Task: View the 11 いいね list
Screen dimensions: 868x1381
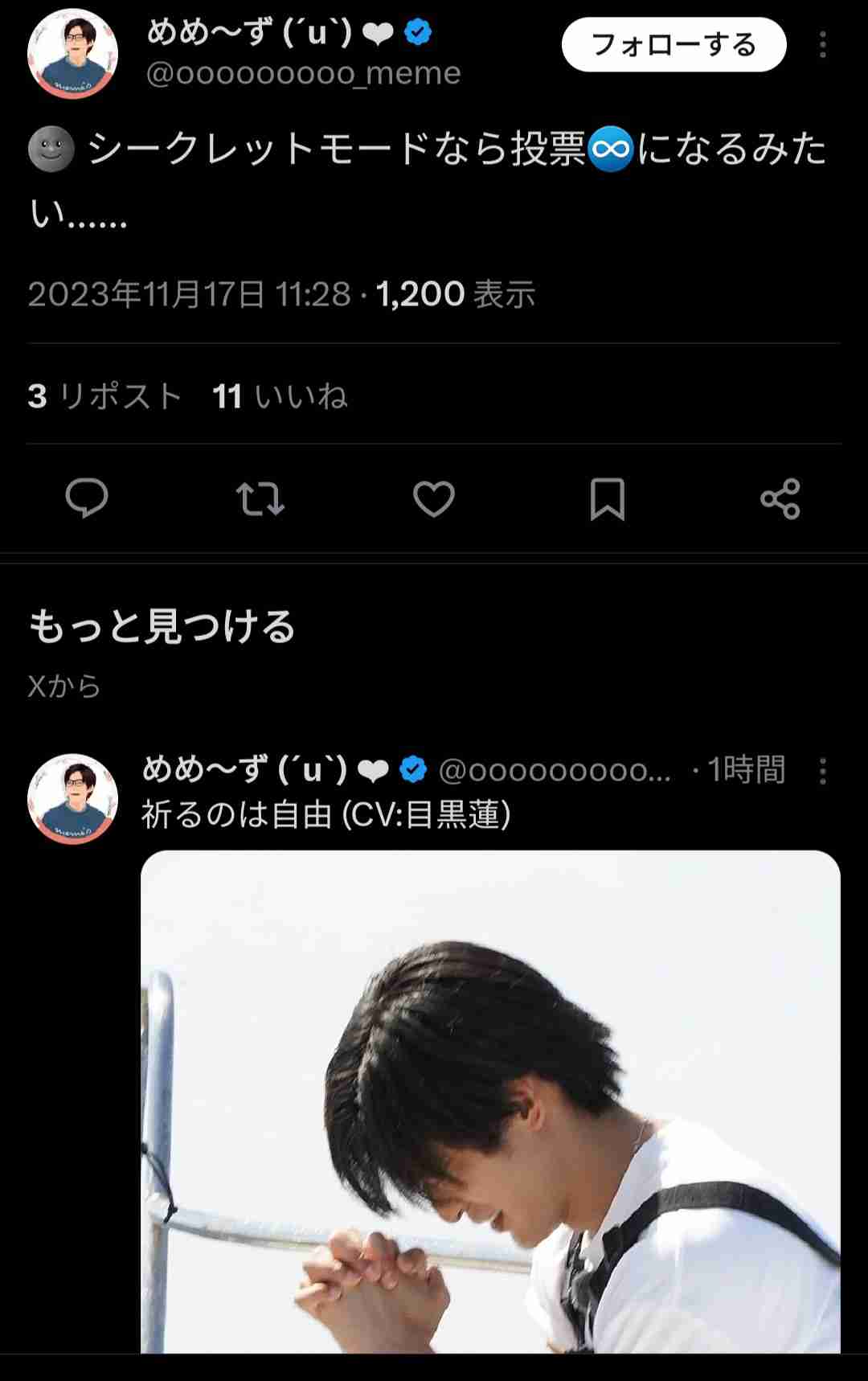Action: [280, 396]
